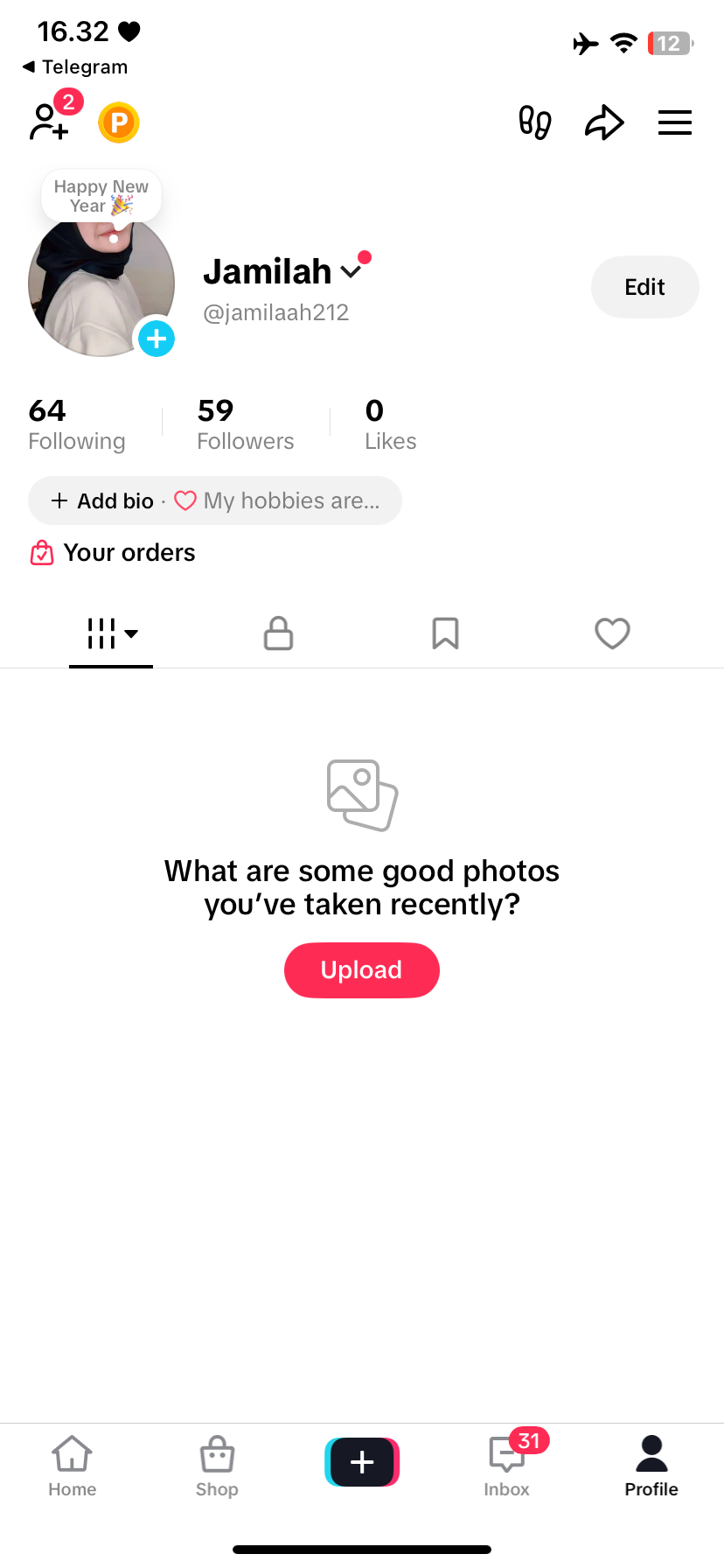Screen dimensions: 724x1568
Task: Create a new post with the plus button
Action: [x=361, y=1462]
